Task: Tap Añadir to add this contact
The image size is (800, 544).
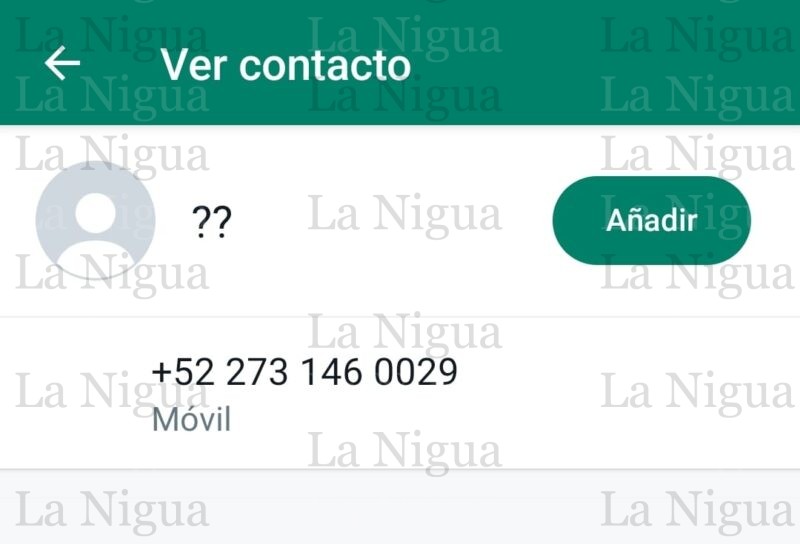Action: 651,220
